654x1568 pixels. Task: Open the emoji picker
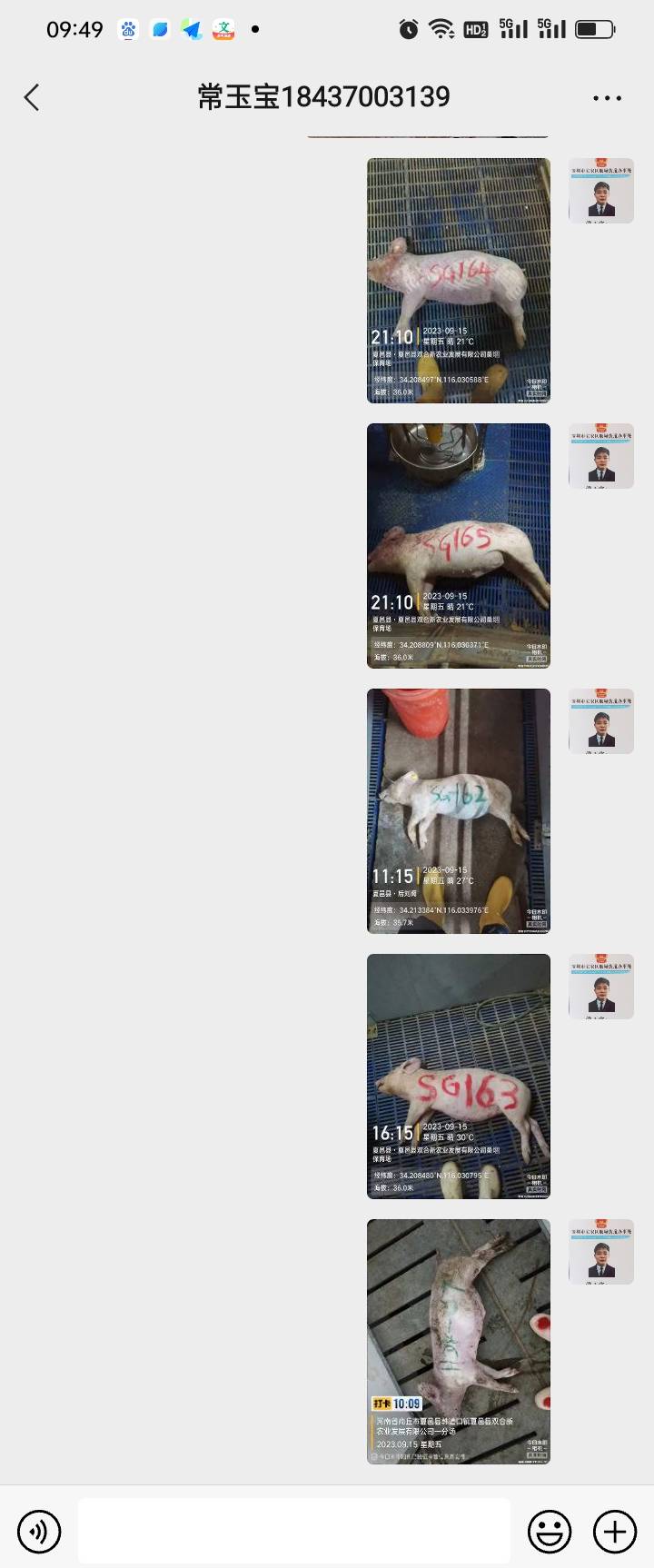pos(550,1531)
